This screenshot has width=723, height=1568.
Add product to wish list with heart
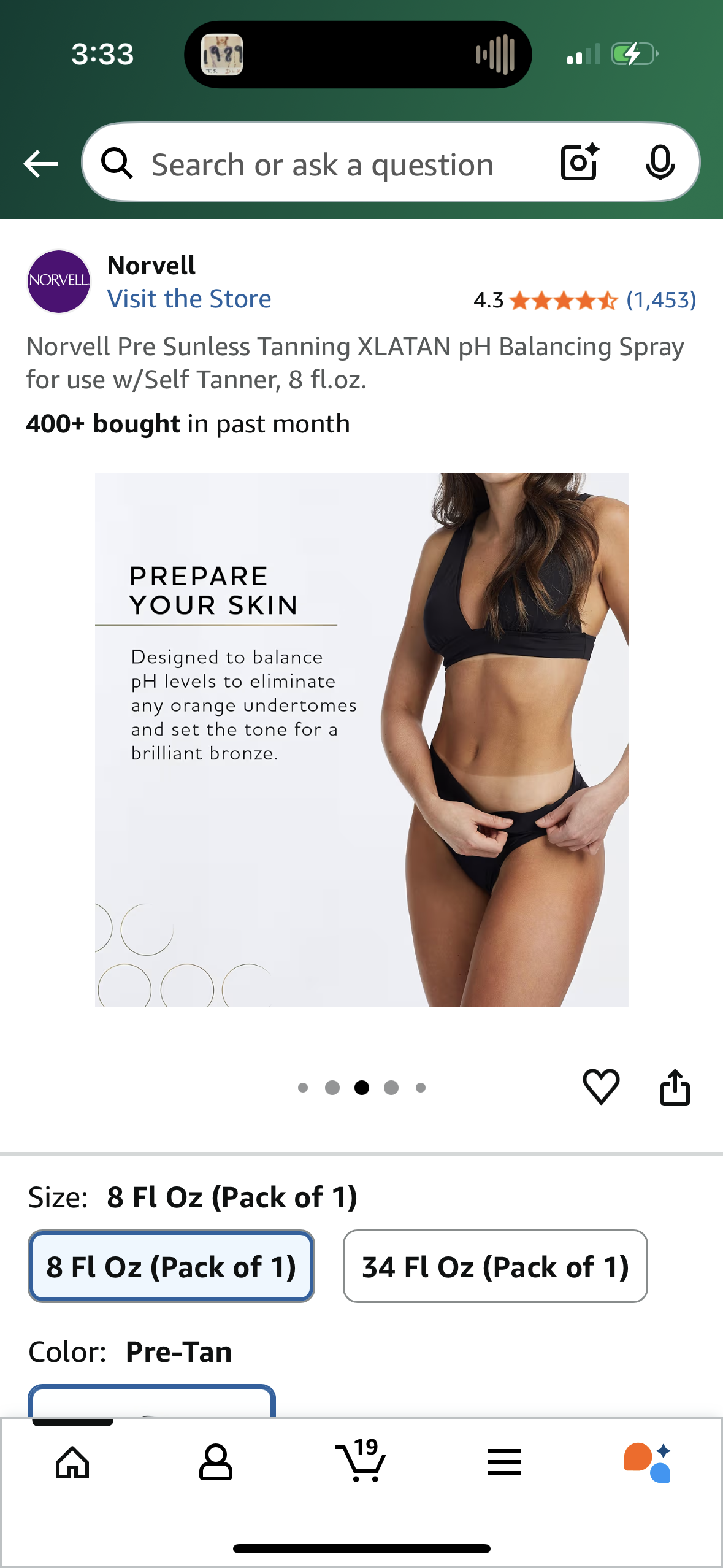click(601, 1087)
